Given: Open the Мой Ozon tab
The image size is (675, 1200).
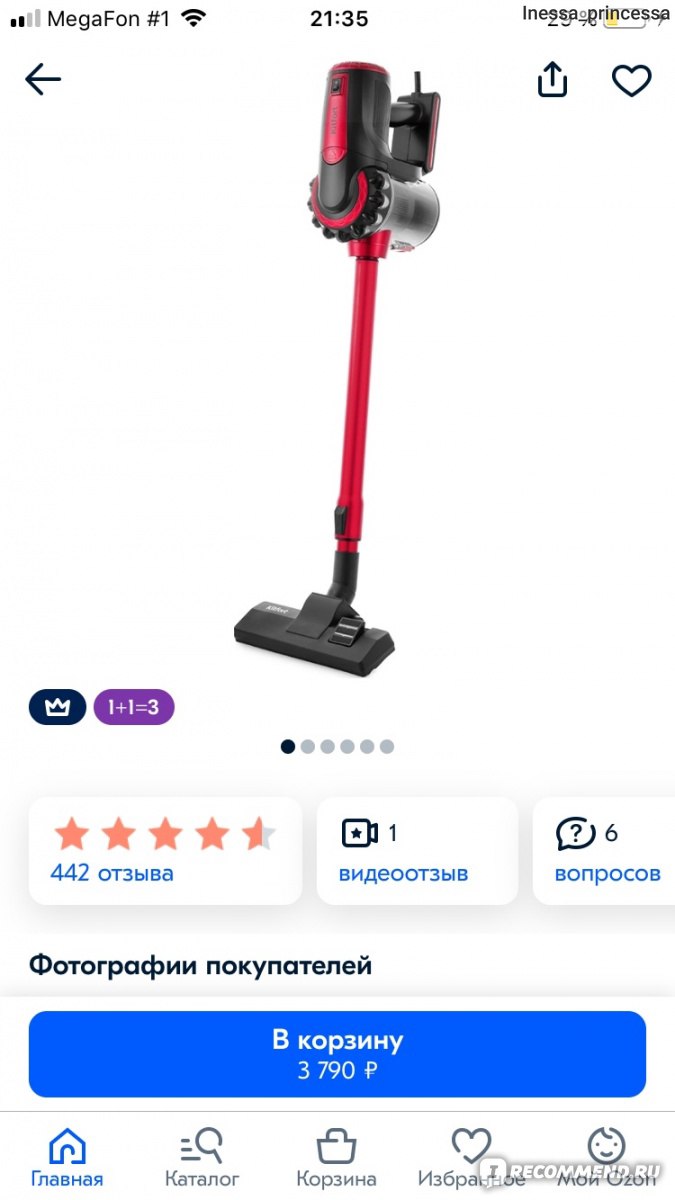Looking at the screenshot, I should 606,1158.
